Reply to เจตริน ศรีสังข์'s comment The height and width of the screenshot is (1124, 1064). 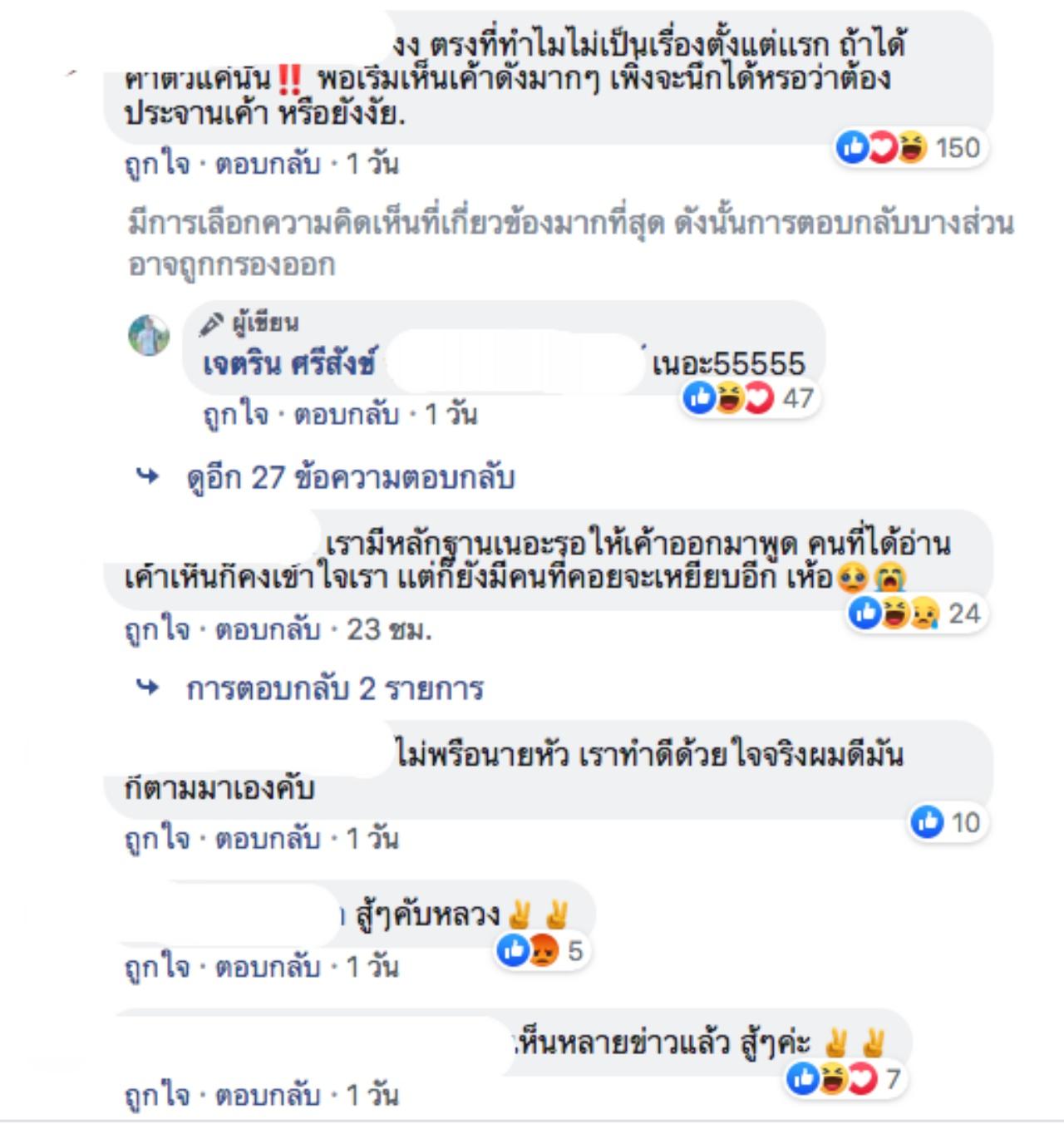pos(347,414)
